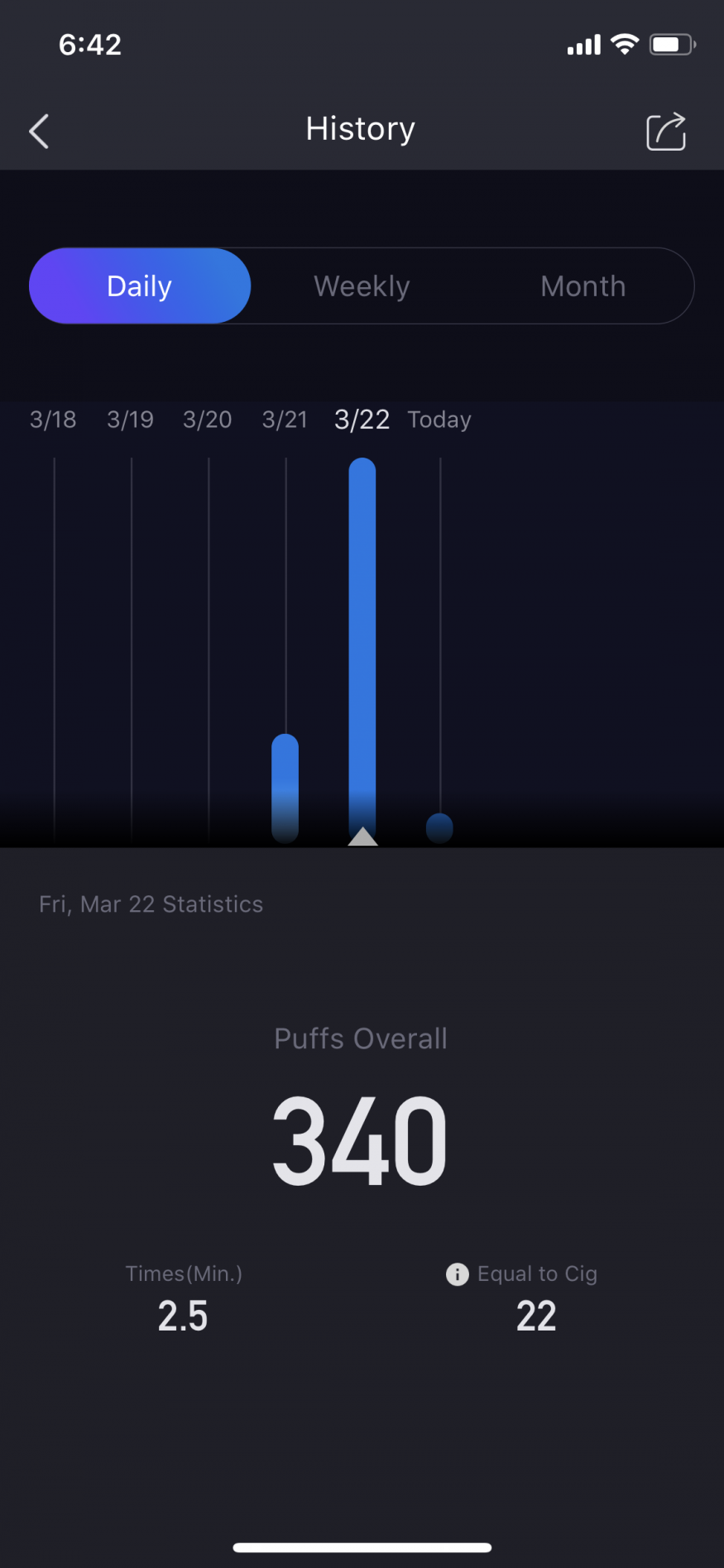724x1568 pixels.
Task: Open info about Equal to Cig
Action: [458, 1274]
